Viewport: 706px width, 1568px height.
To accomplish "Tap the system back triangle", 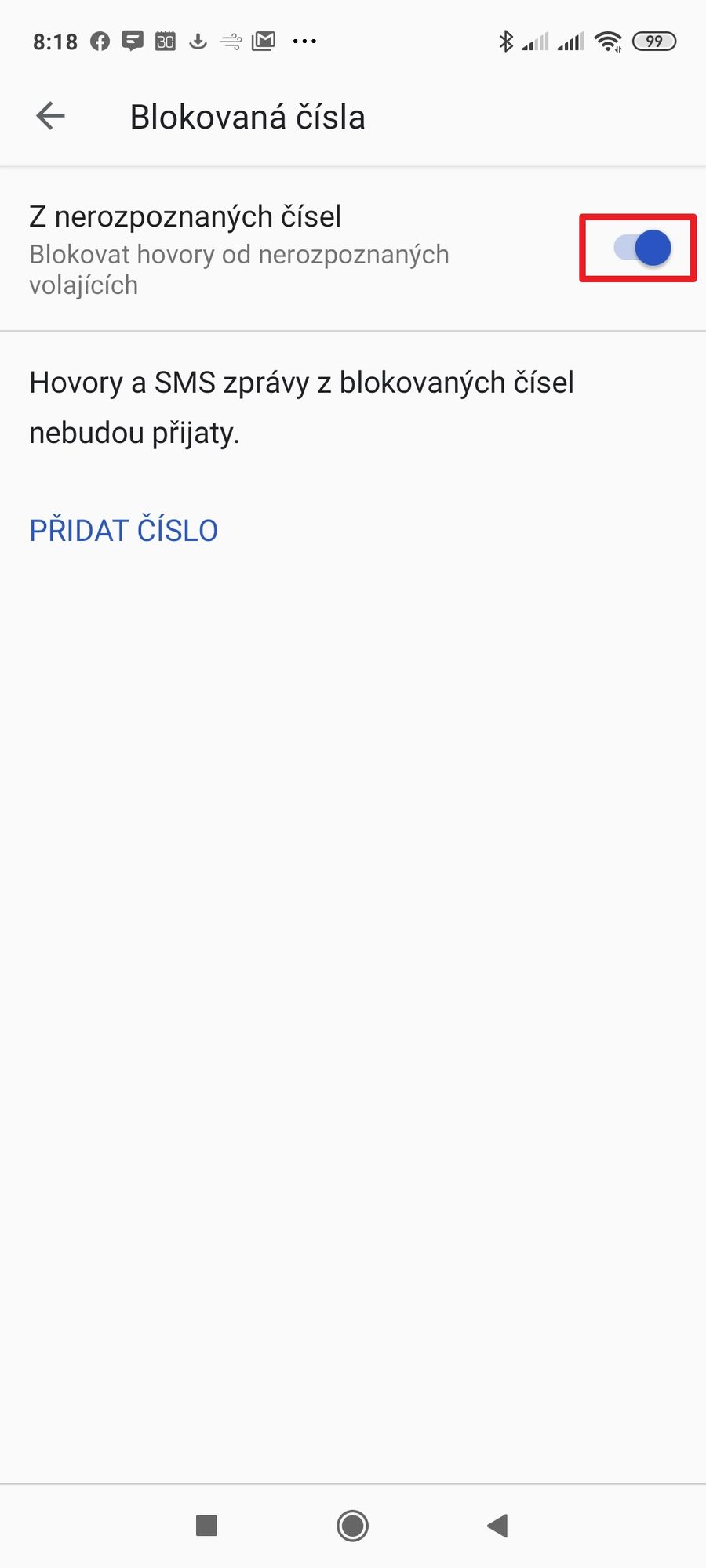I will point(497,1526).
